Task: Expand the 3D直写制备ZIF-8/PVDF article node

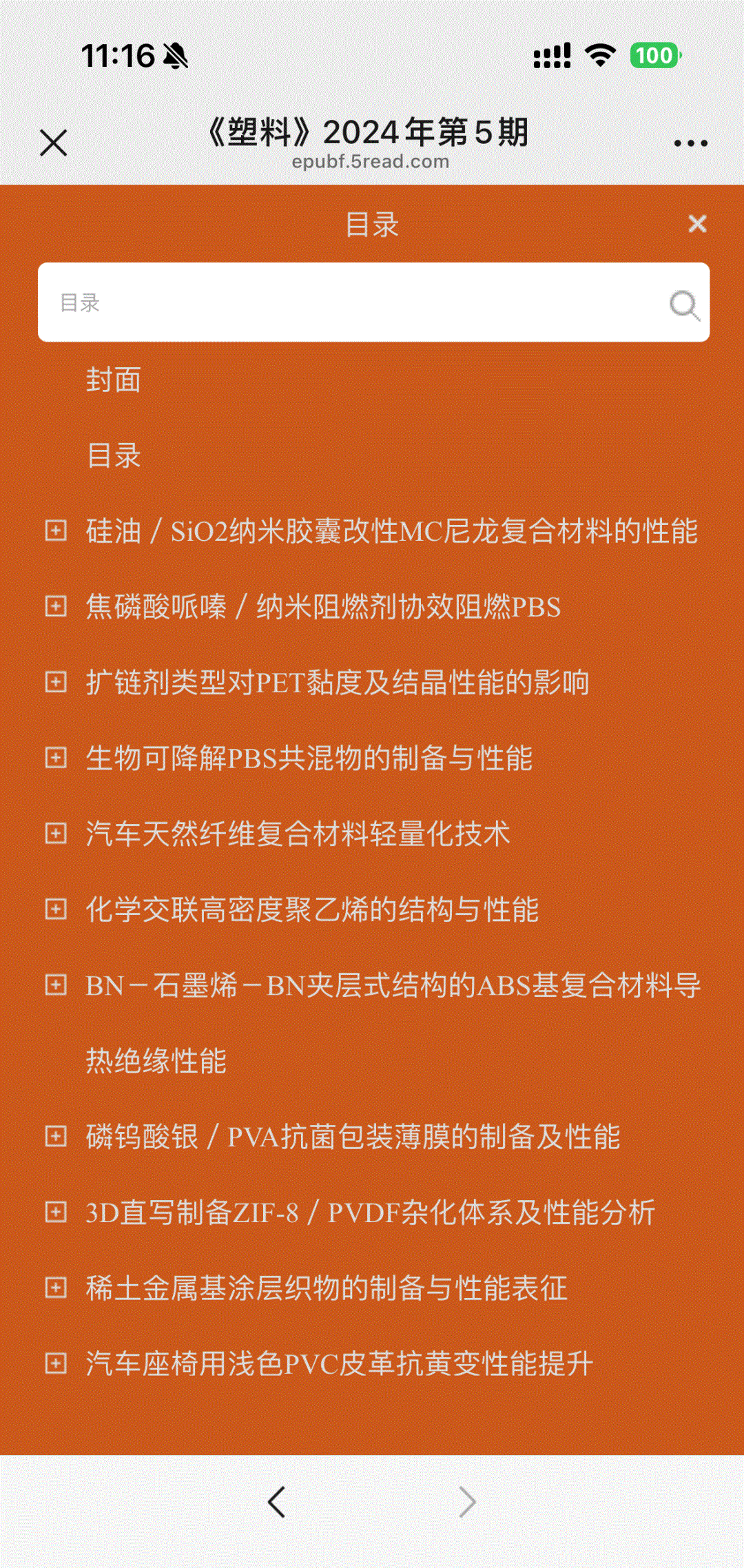Action: pos(56,1212)
